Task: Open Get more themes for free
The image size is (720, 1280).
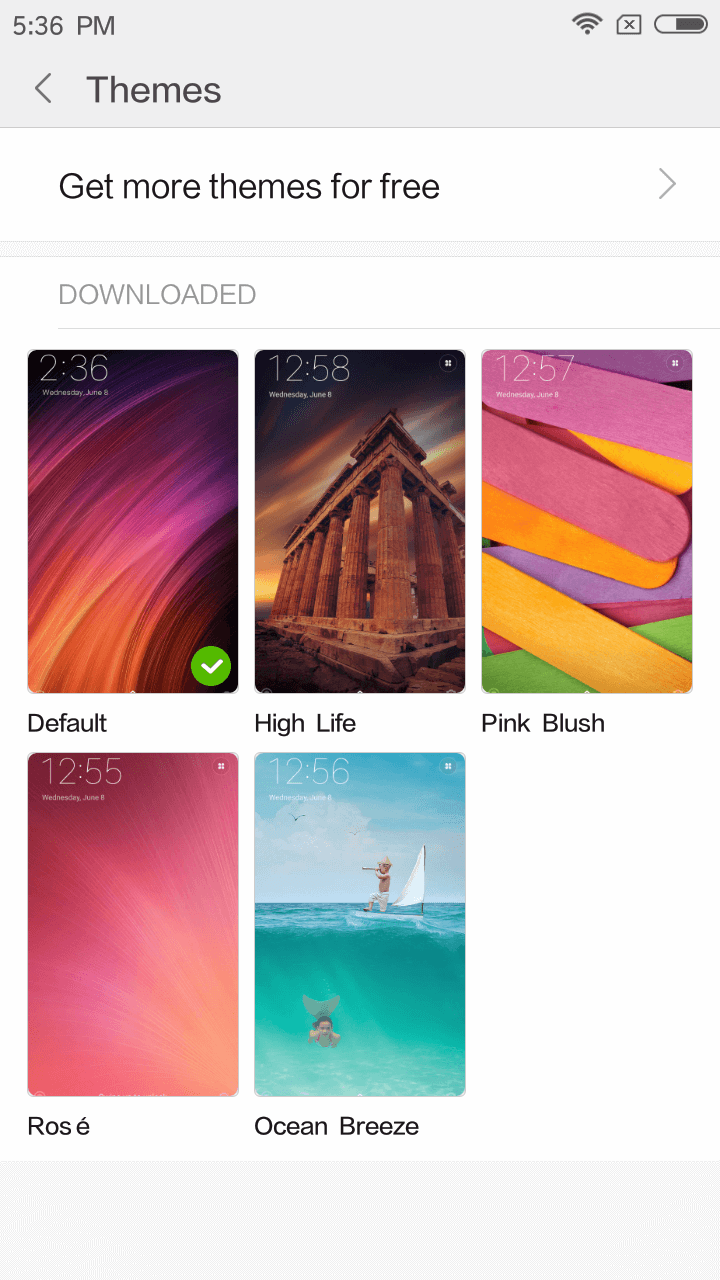Action: point(360,186)
